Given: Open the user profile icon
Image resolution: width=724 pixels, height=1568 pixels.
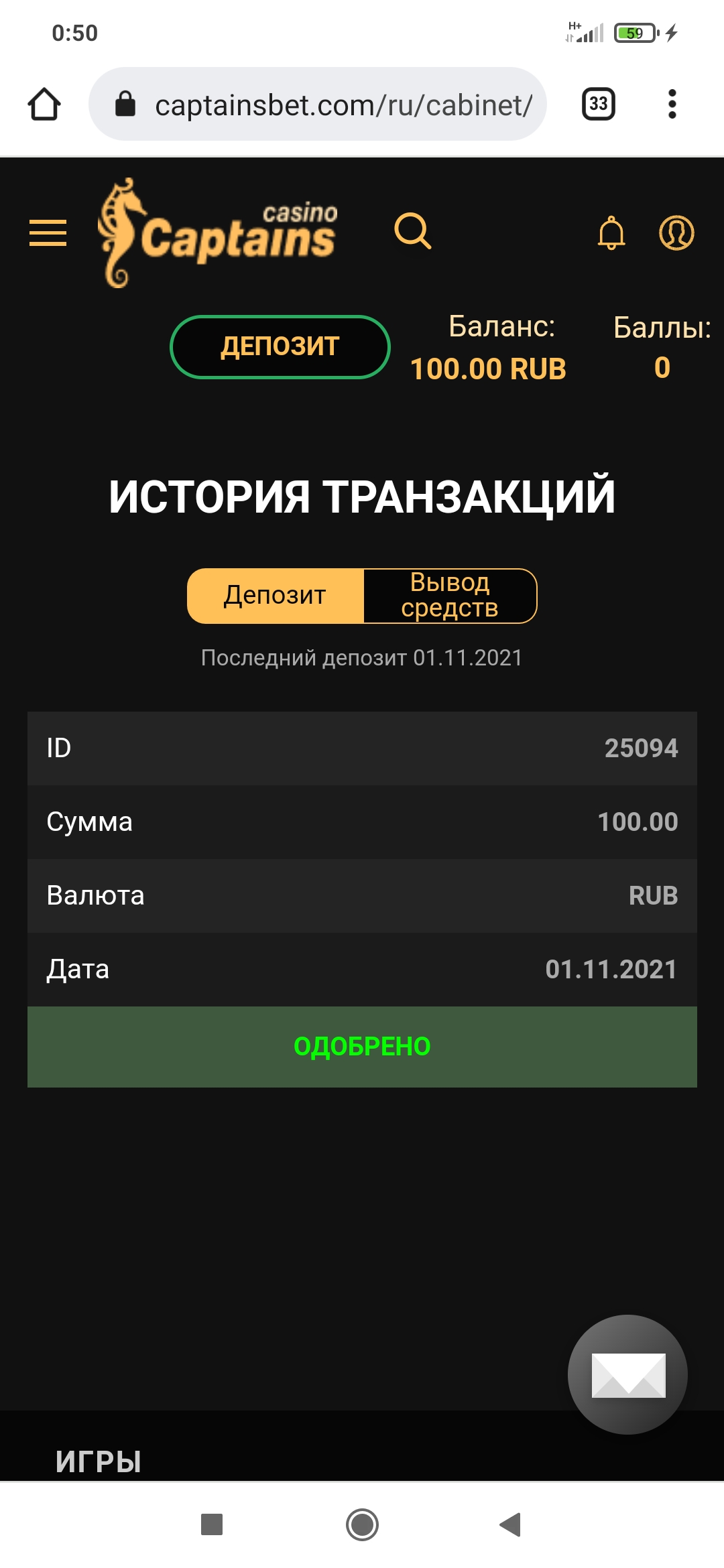Looking at the screenshot, I should point(676,233).
